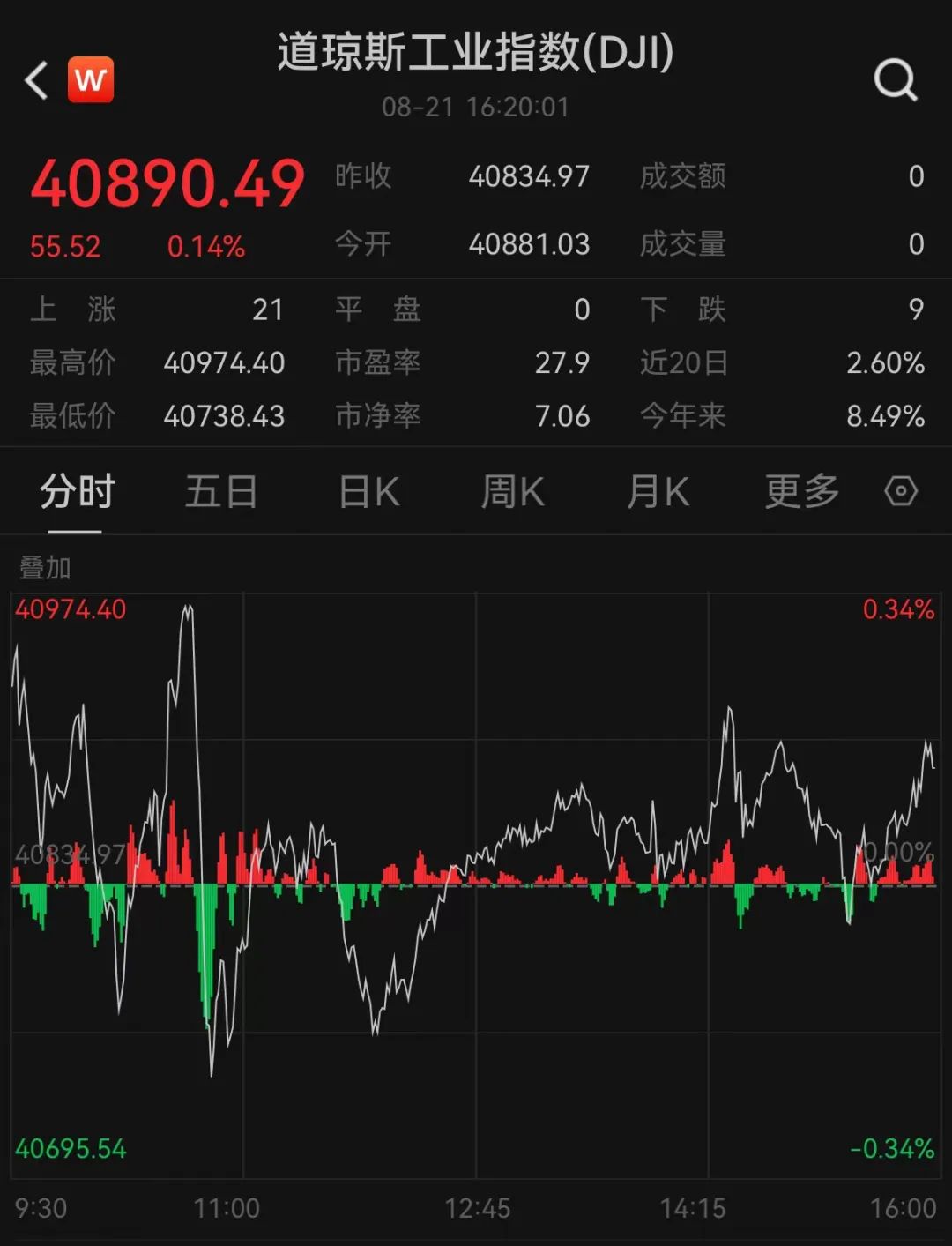This screenshot has width=952, height=1246.
Task: Go back using the arrow icon
Action: pyautogui.click(x=36, y=81)
